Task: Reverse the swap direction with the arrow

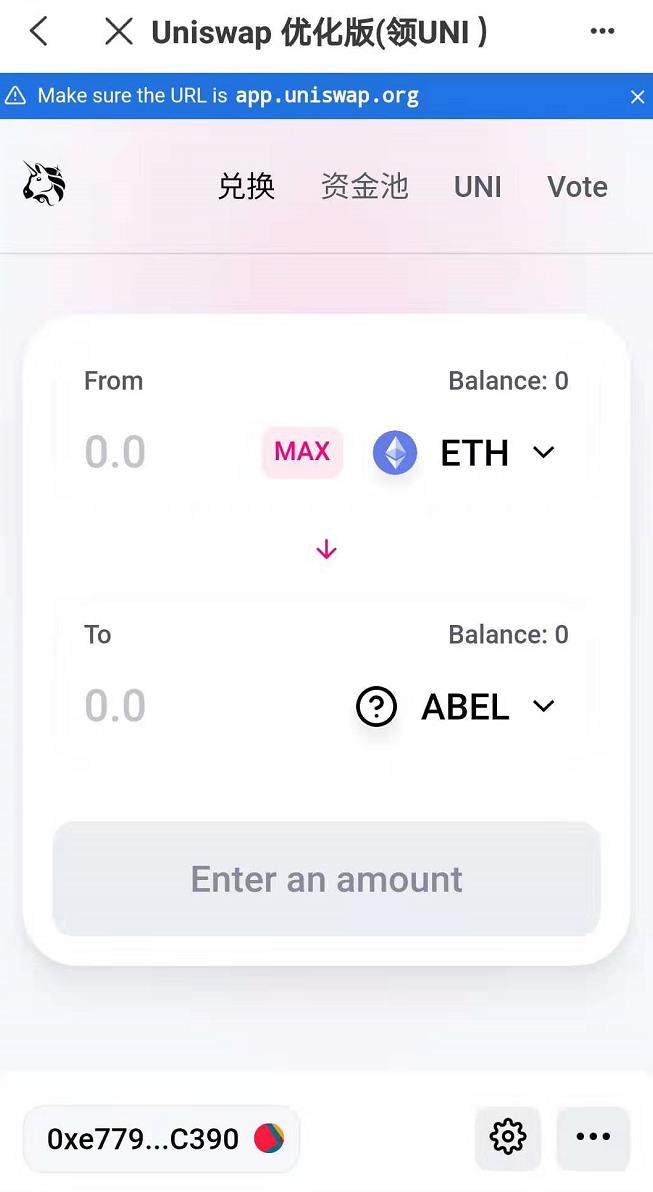Action: click(x=326, y=549)
